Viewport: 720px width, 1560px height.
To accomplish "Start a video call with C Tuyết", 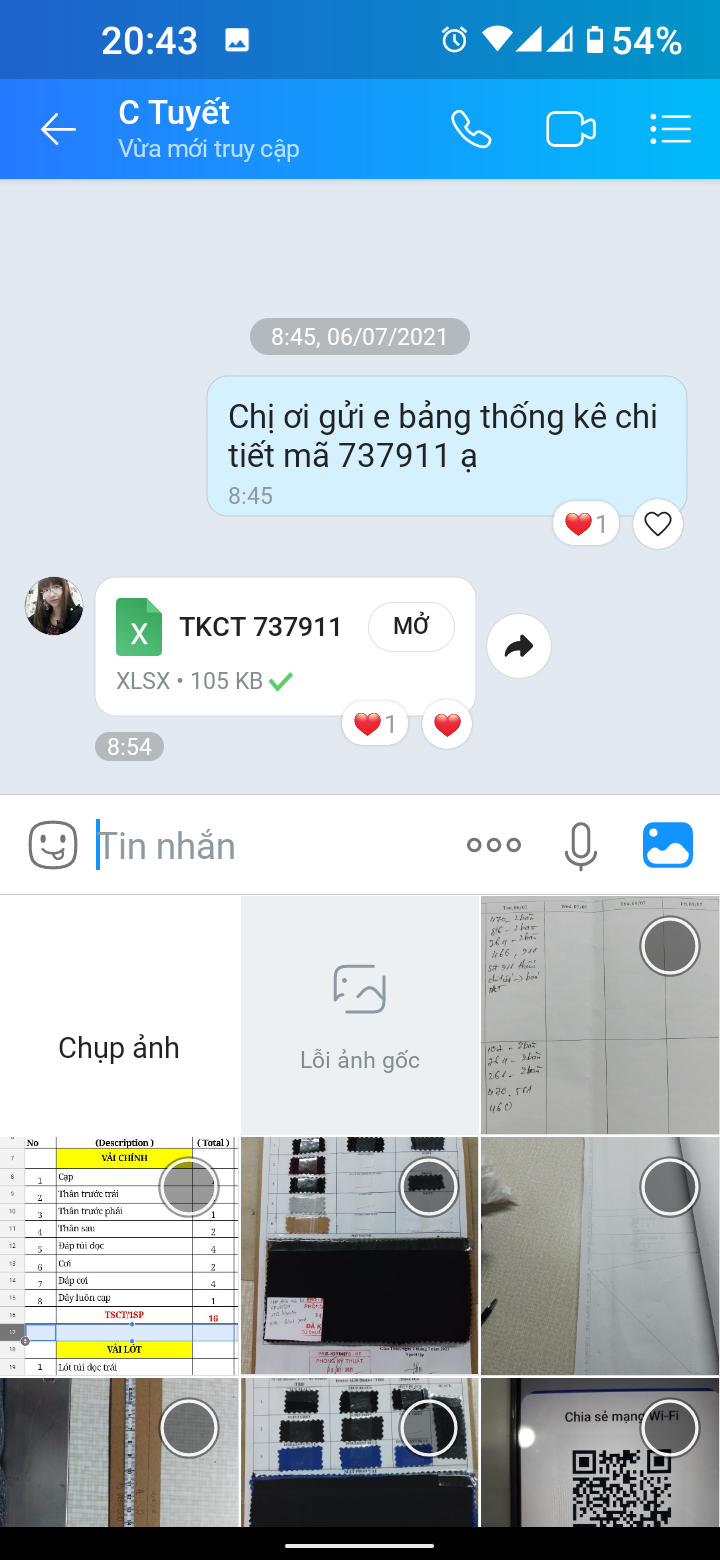I will coord(571,129).
